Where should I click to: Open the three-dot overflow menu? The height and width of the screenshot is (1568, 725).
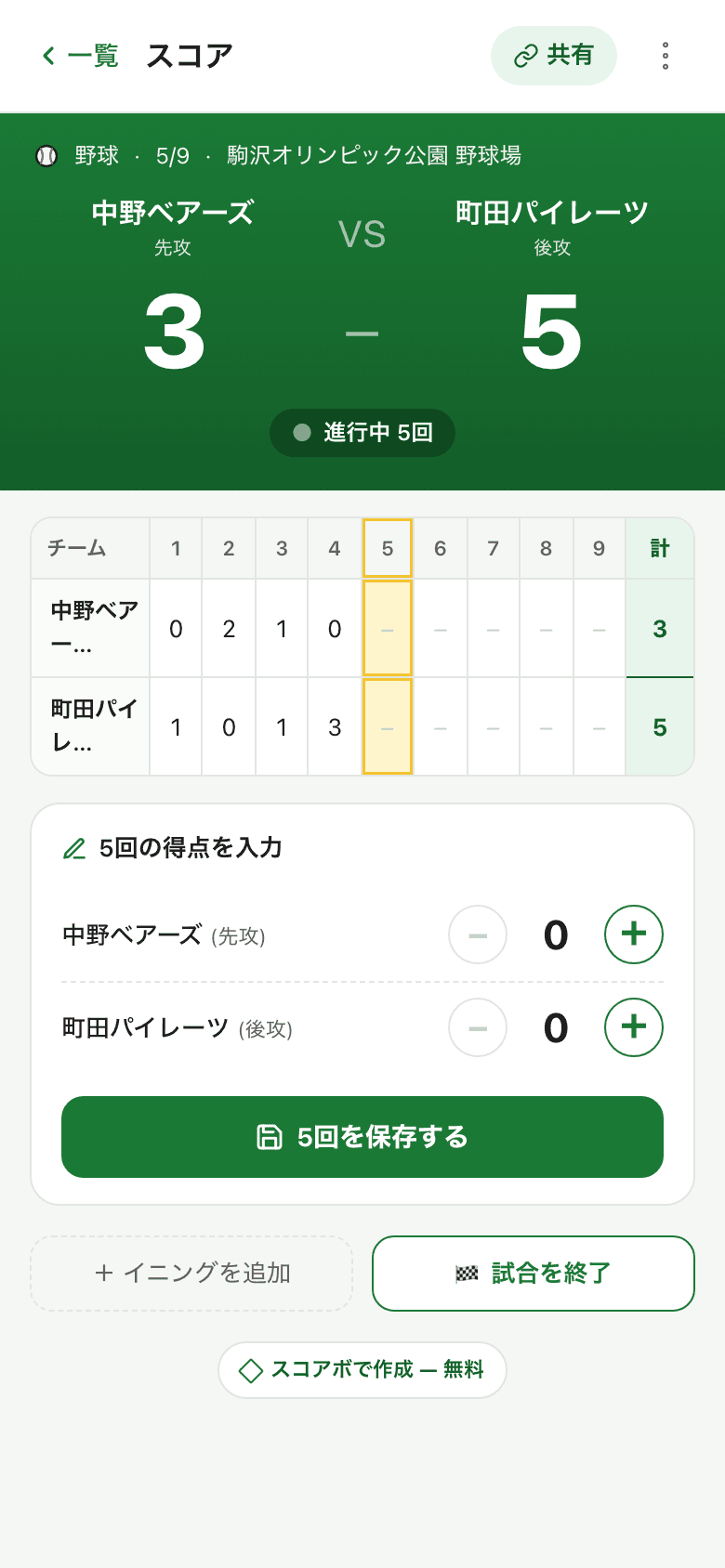(666, 56)
